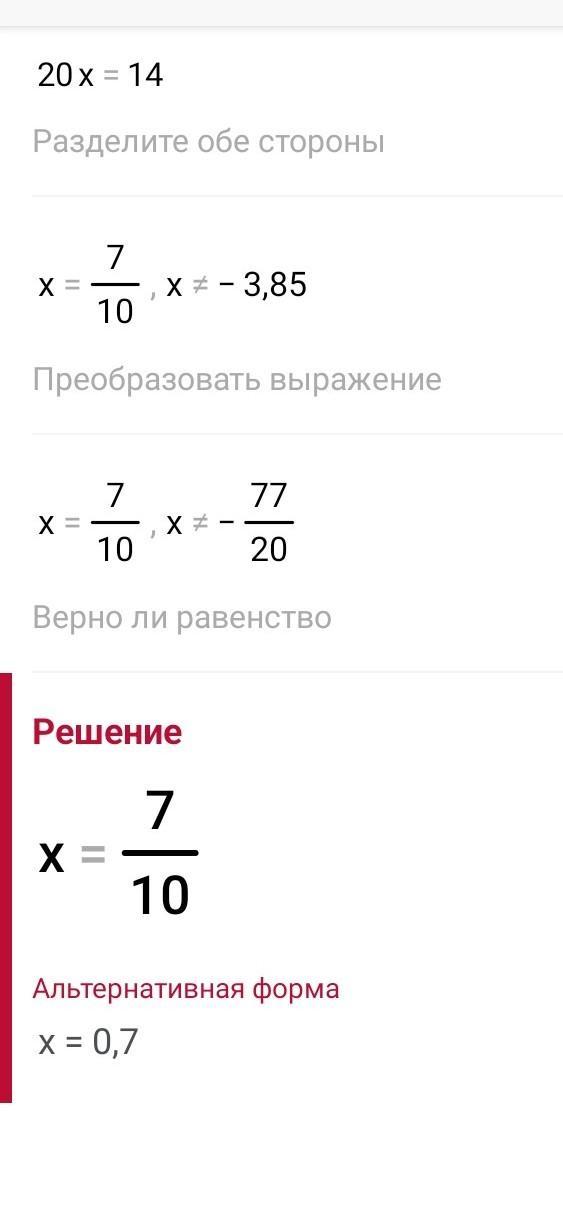This screenshot has width=563, height=1211.
Task: Expand the step 'Преобразовать выражение'
Action: tap(237, 380)
